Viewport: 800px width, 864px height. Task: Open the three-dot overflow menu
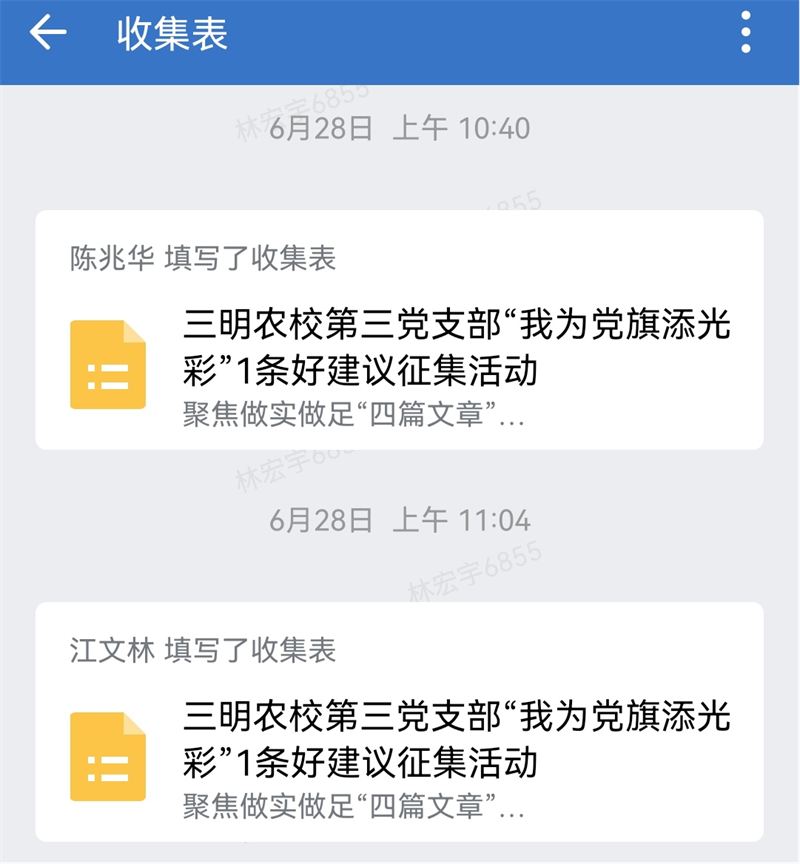click(746, 34)
